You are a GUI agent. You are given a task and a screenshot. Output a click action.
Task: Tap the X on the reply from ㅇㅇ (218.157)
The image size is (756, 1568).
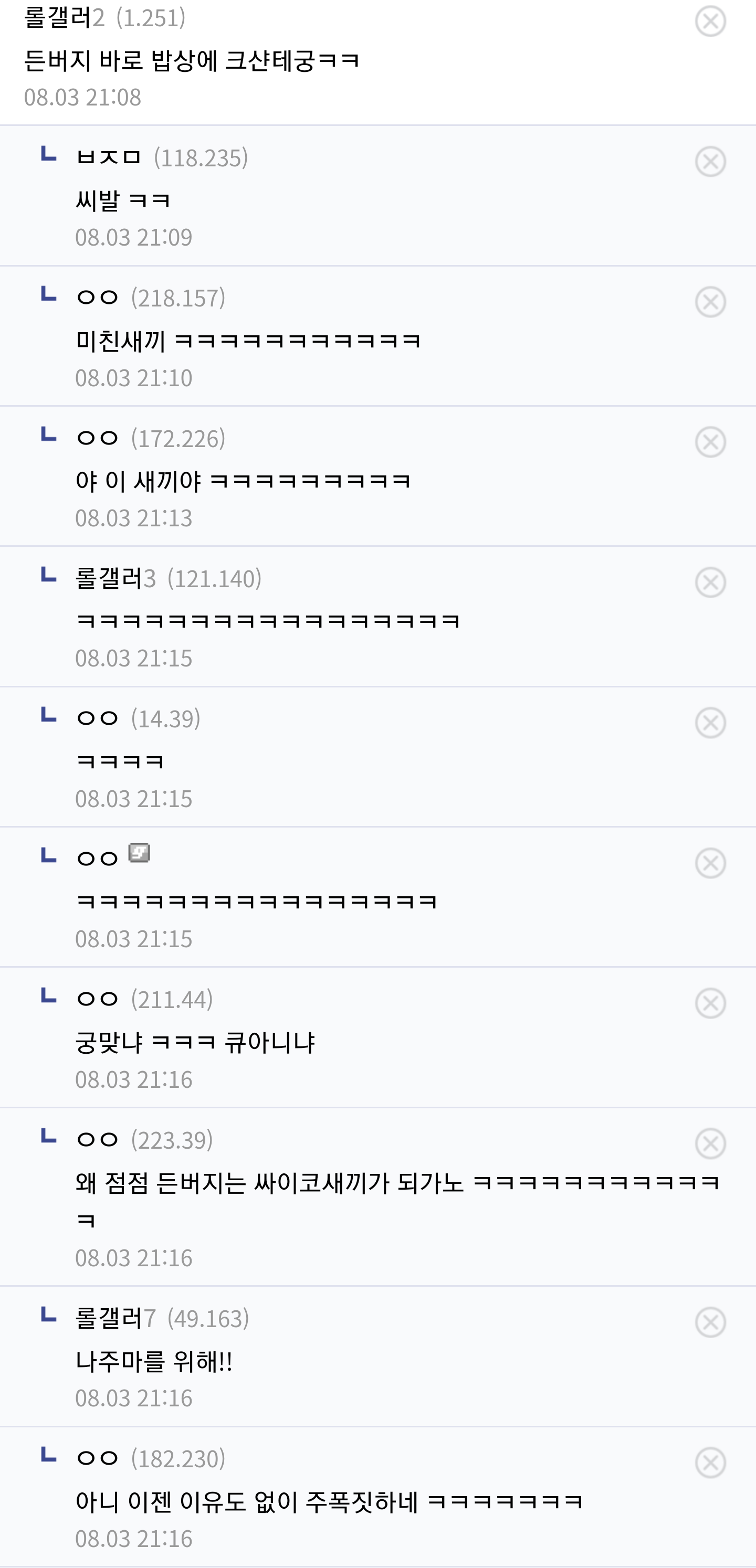pos(710,302)
